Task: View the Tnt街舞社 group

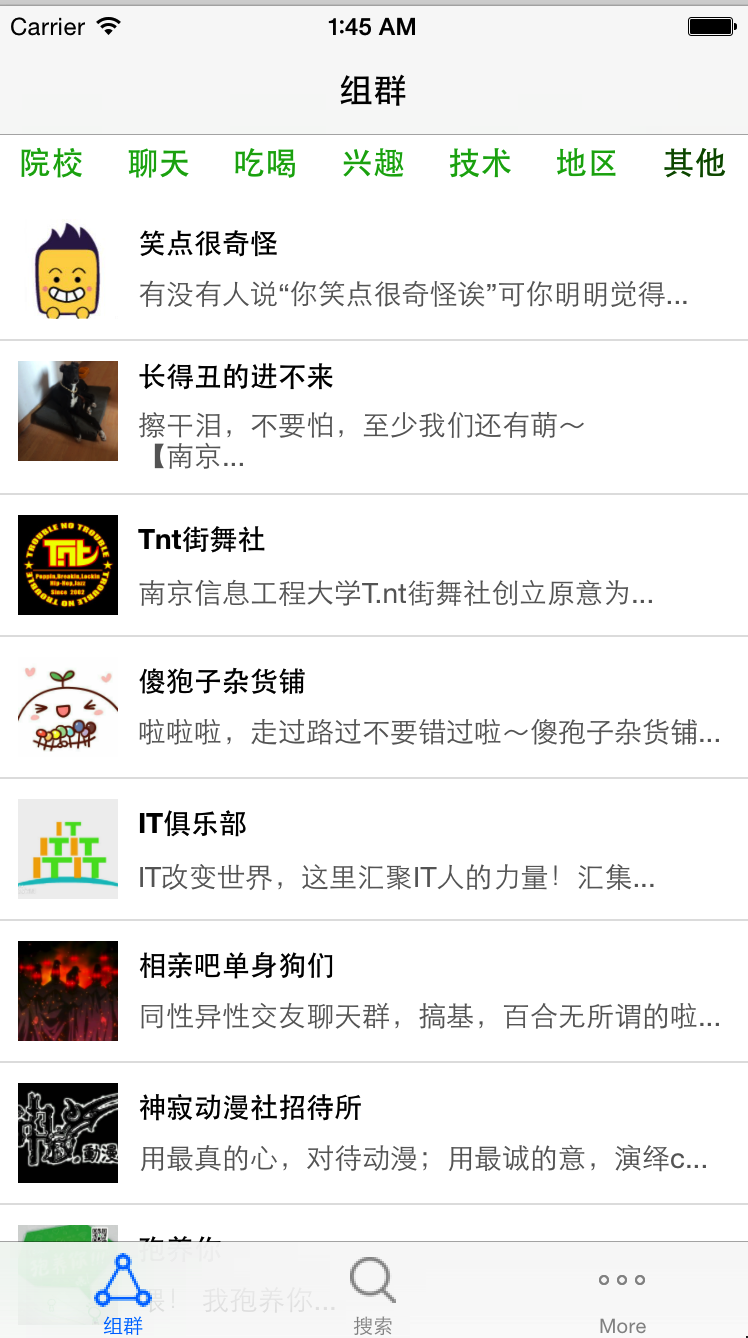Action: coord(374,565)
